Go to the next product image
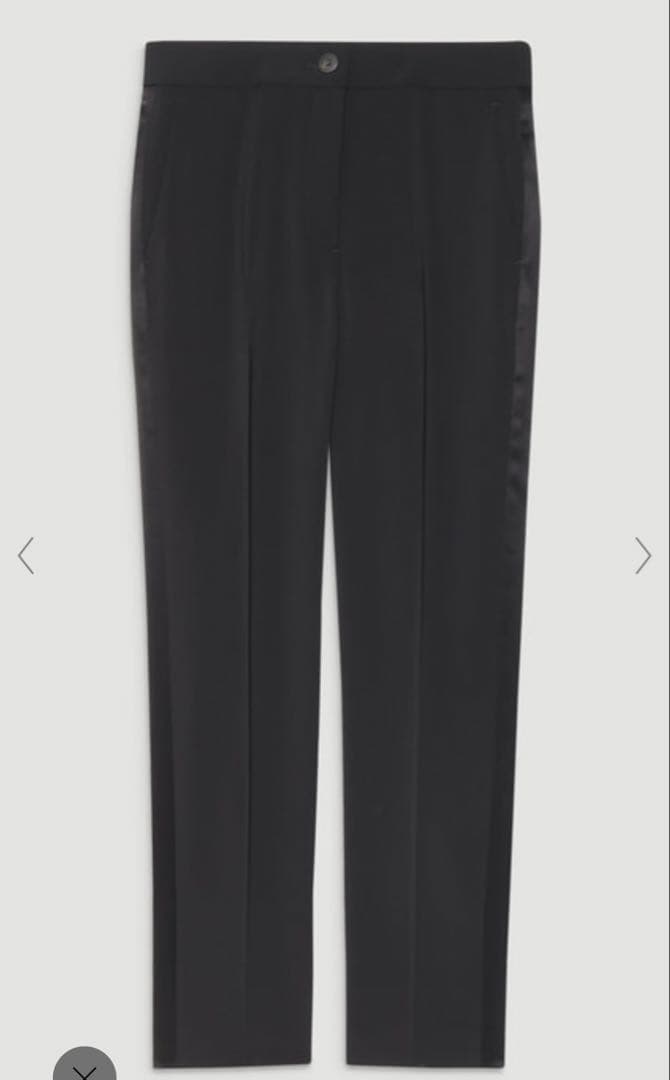 pos(643,555)
